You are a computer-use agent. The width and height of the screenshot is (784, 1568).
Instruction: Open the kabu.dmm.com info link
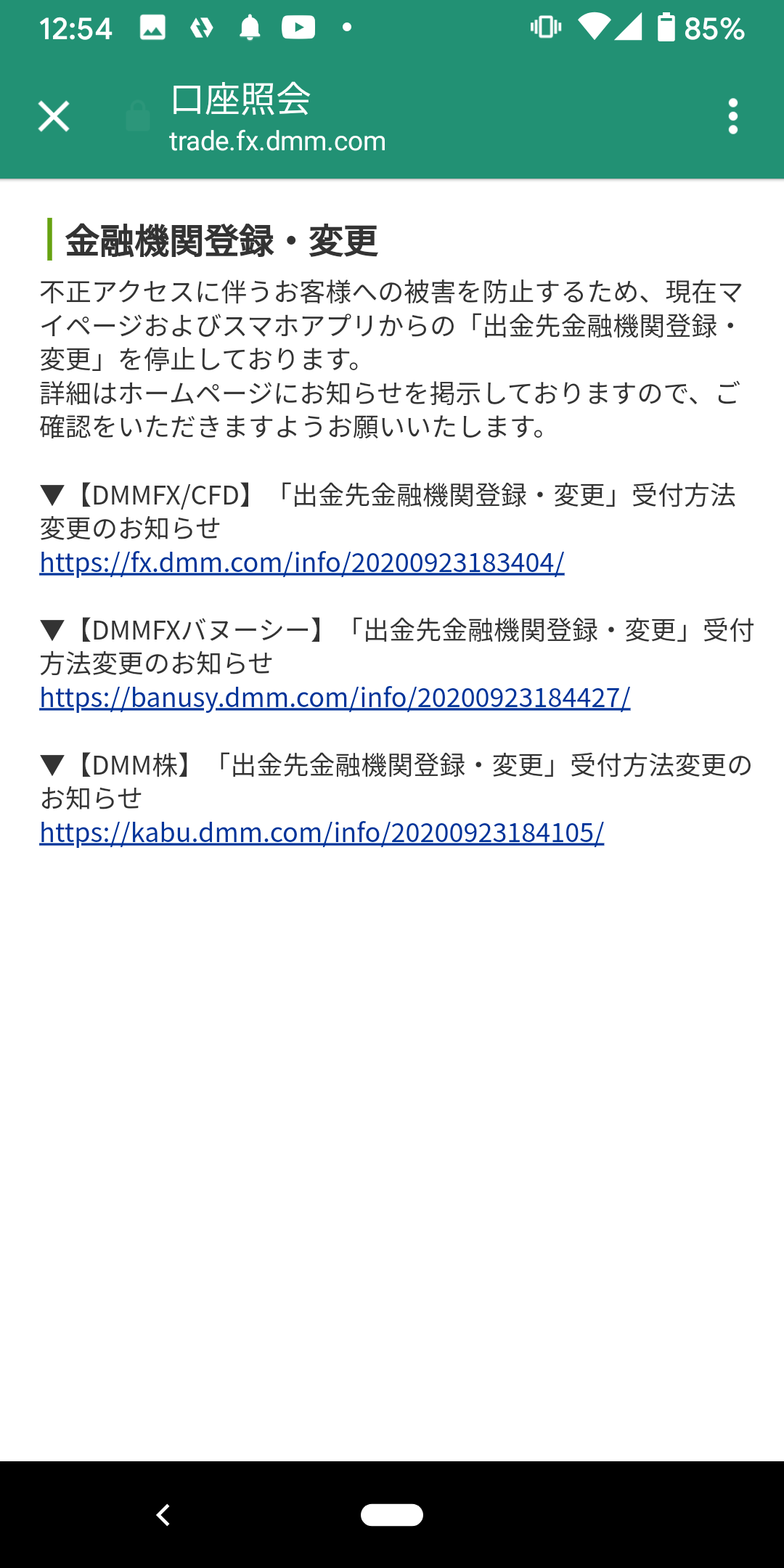(x=320, y=833)
